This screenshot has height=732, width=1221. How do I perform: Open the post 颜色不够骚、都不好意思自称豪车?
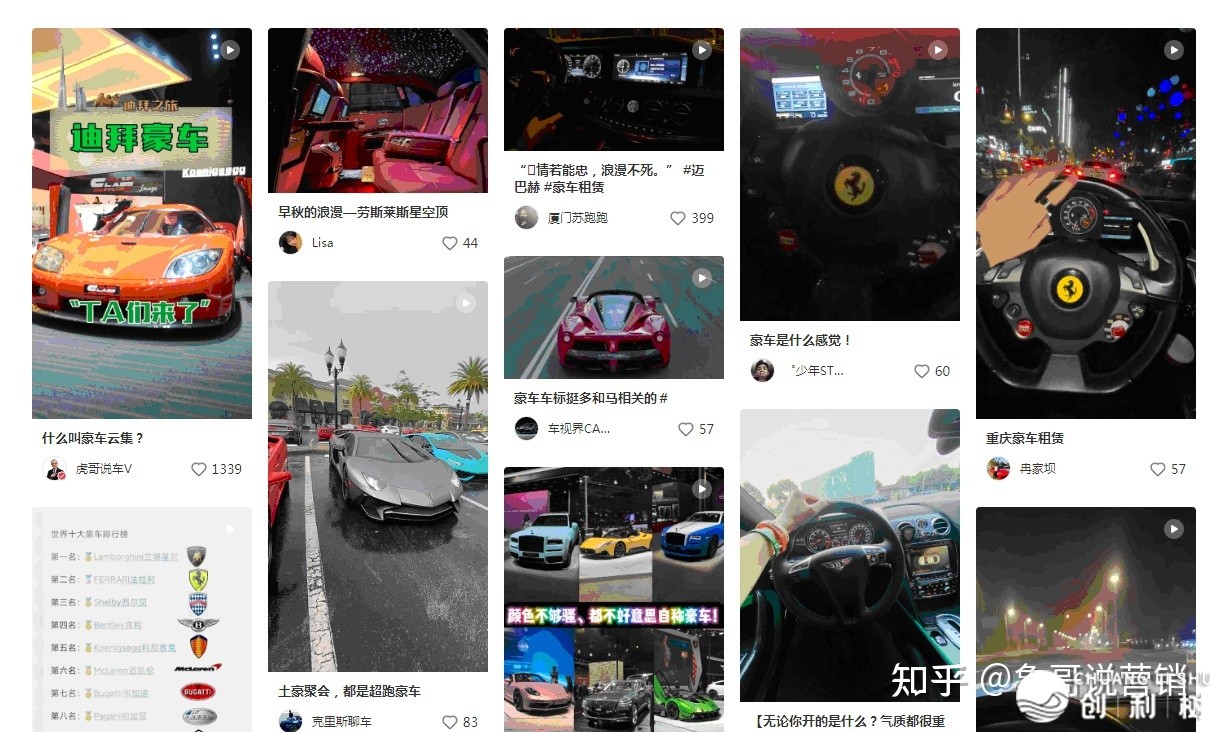[613, 598]
